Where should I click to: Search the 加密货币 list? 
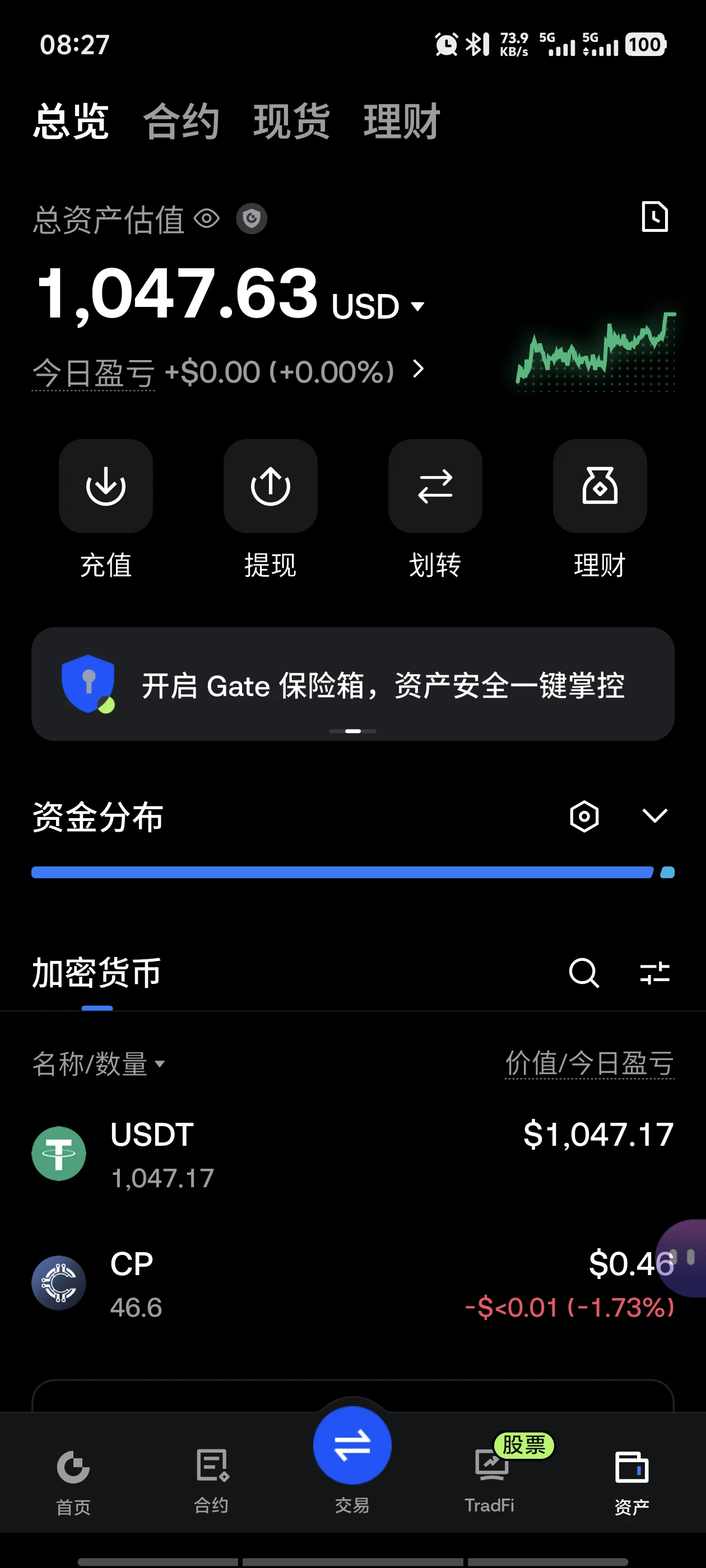point(584,972)
